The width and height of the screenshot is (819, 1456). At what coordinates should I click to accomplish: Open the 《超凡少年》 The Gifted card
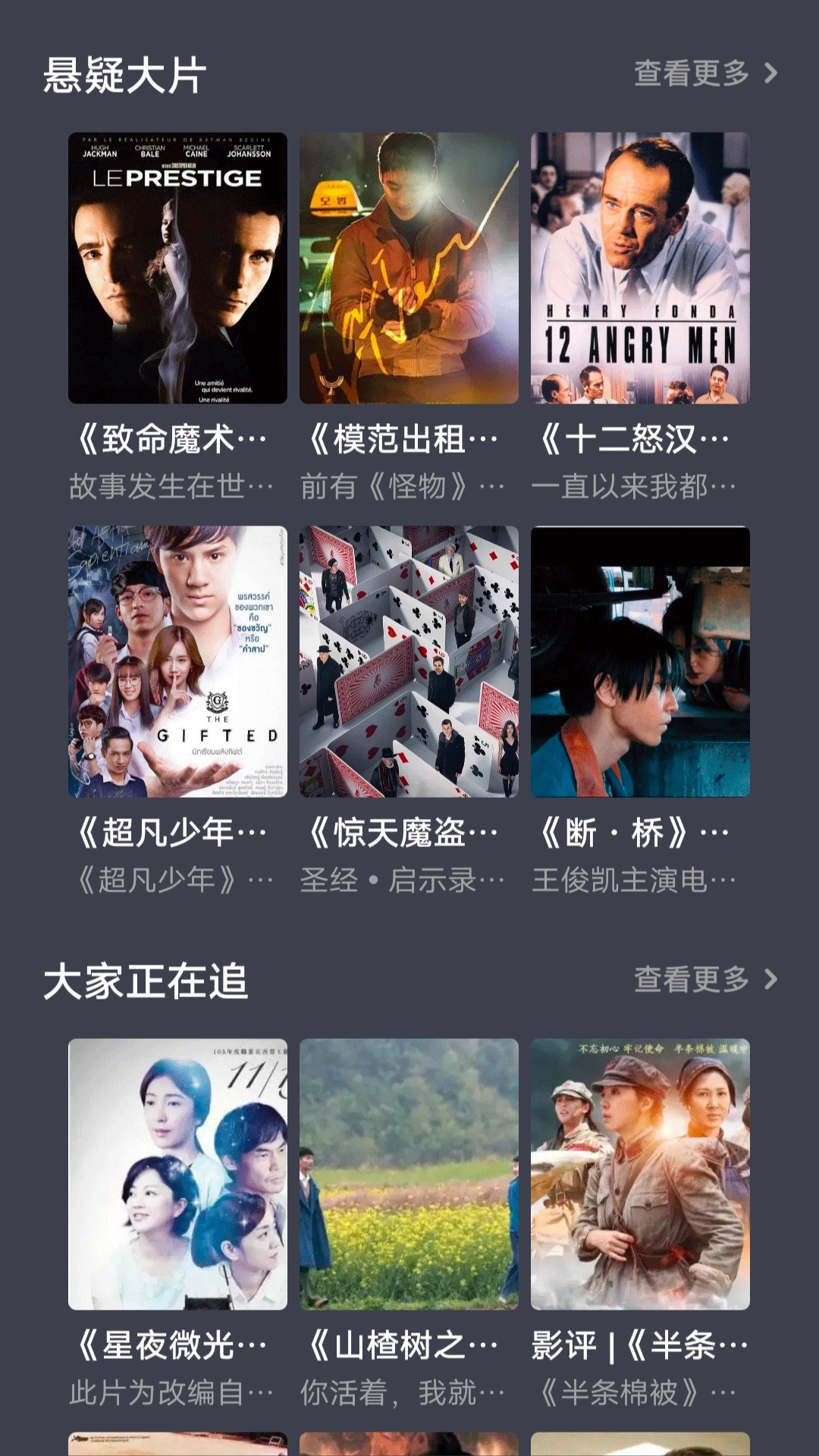(177, 661)
